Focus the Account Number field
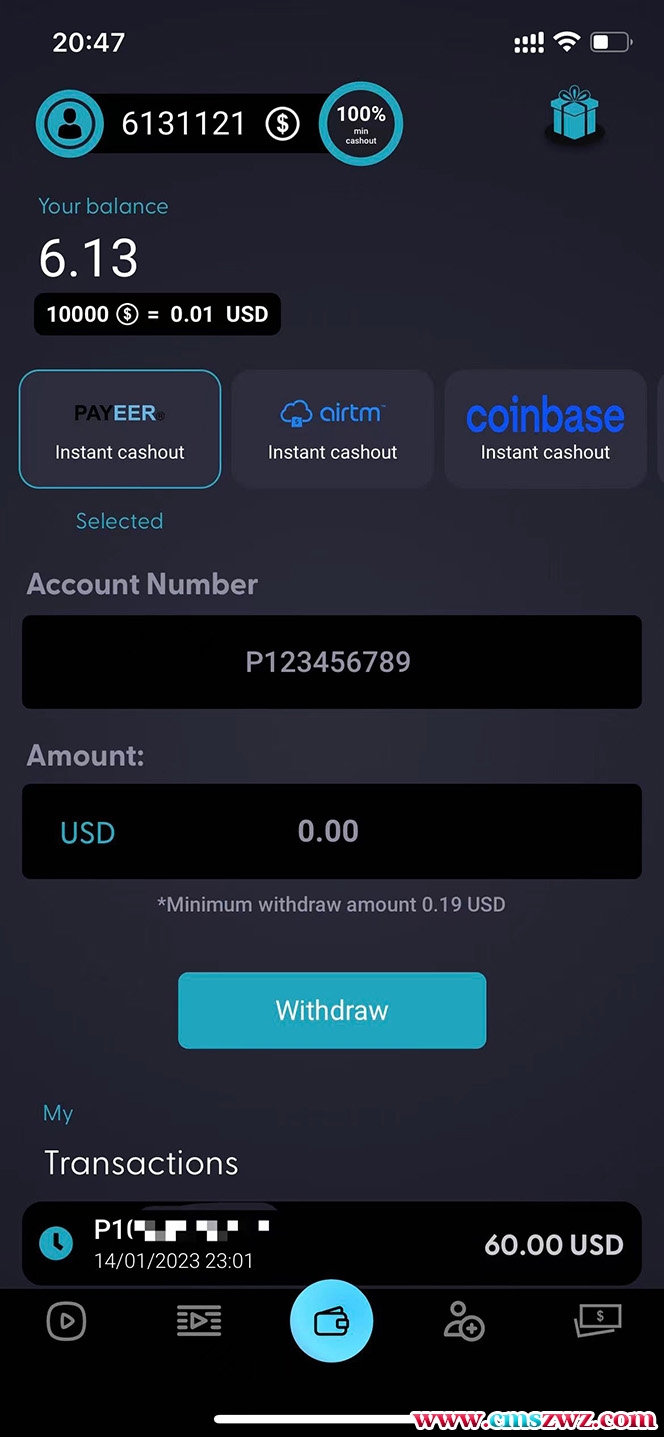This screenshot has width=664, height=1437. pyautogui.click(x=331, y=662)
